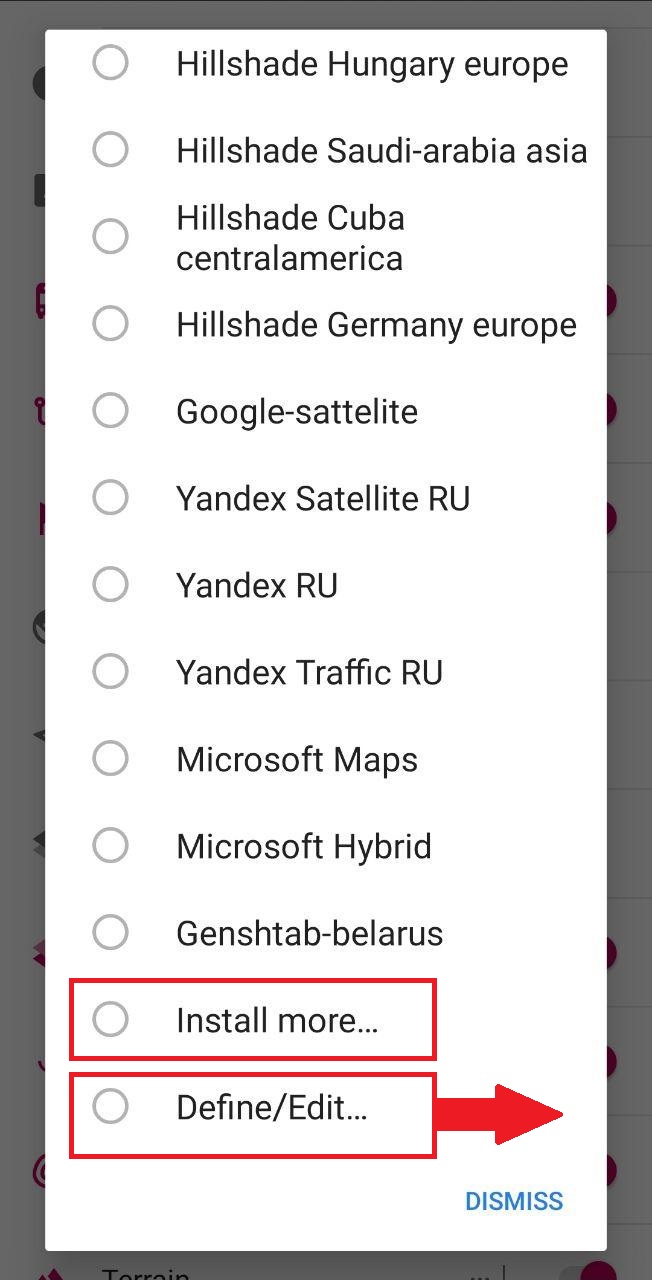Tap Install more… option
Screen dimensions: 652x1280
pyautogui.click(x=110, y=1020)
